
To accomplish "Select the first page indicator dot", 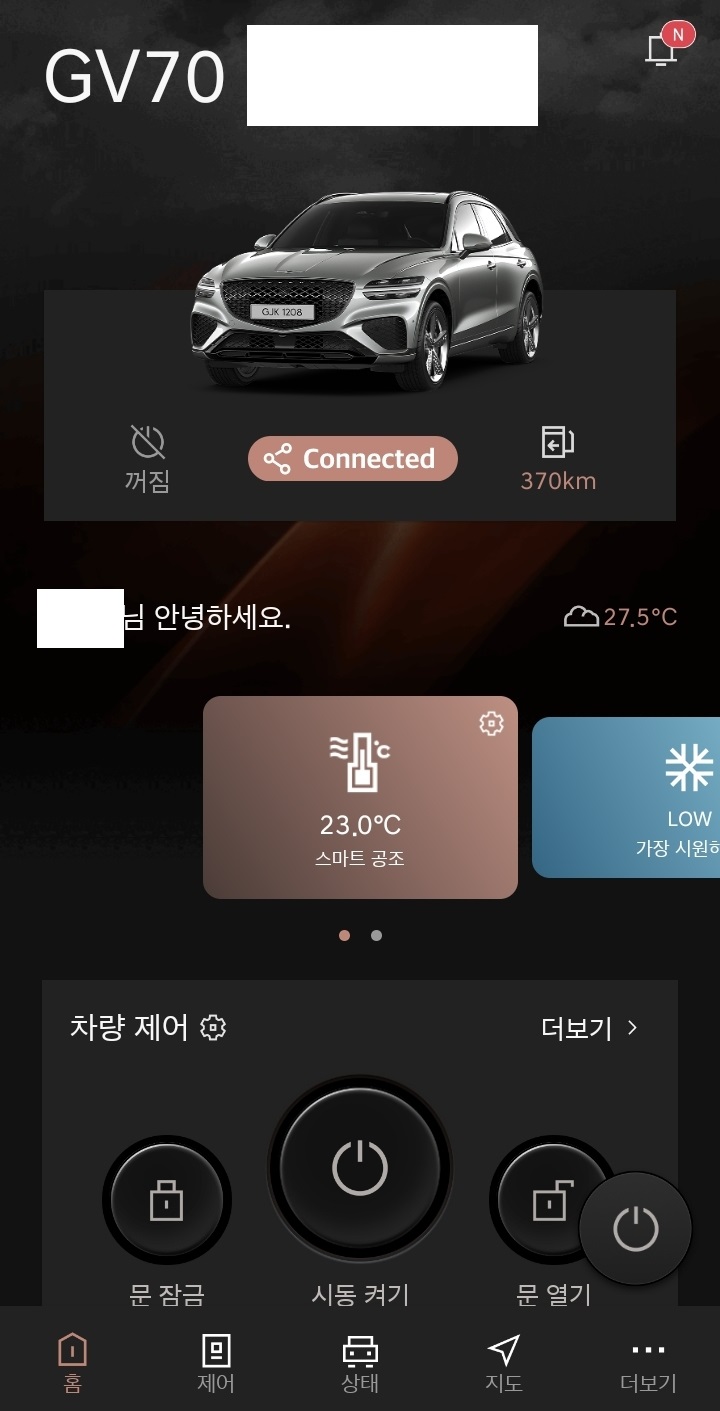I will (345, 935).
